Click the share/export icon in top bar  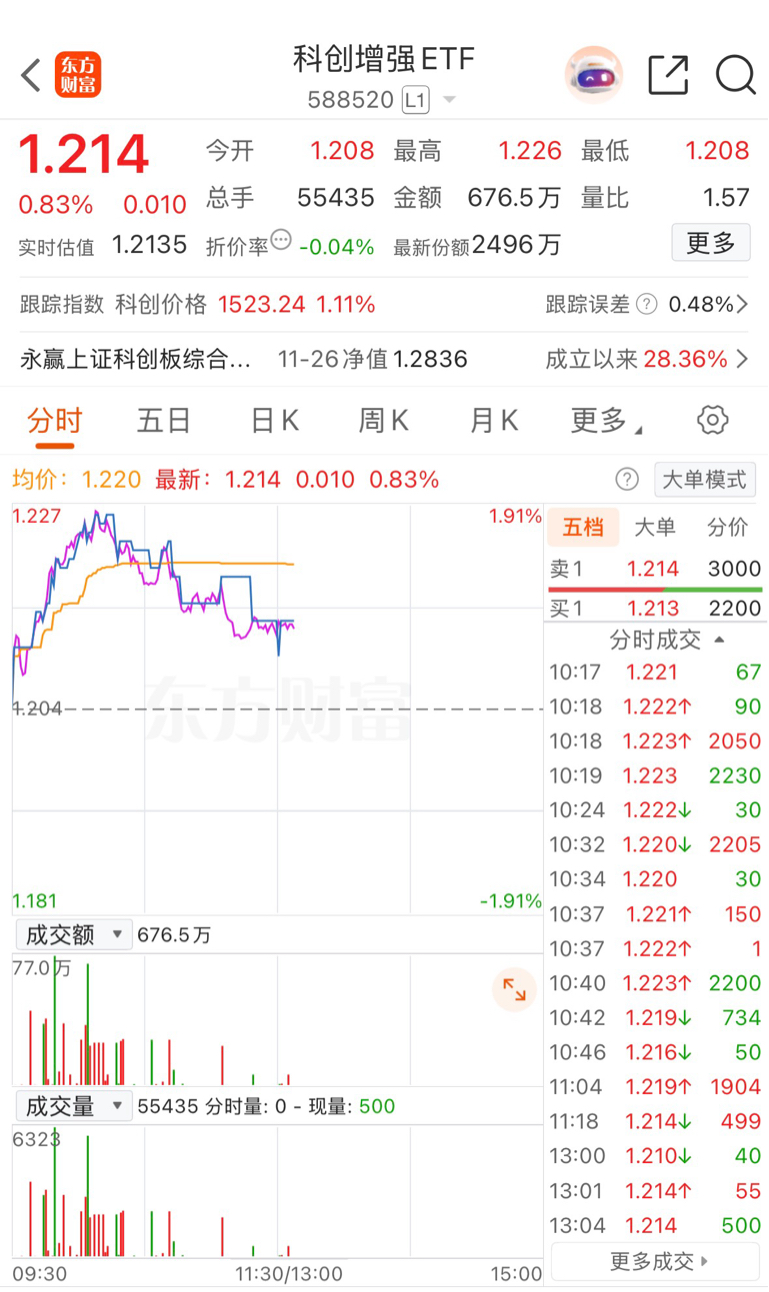668,75
